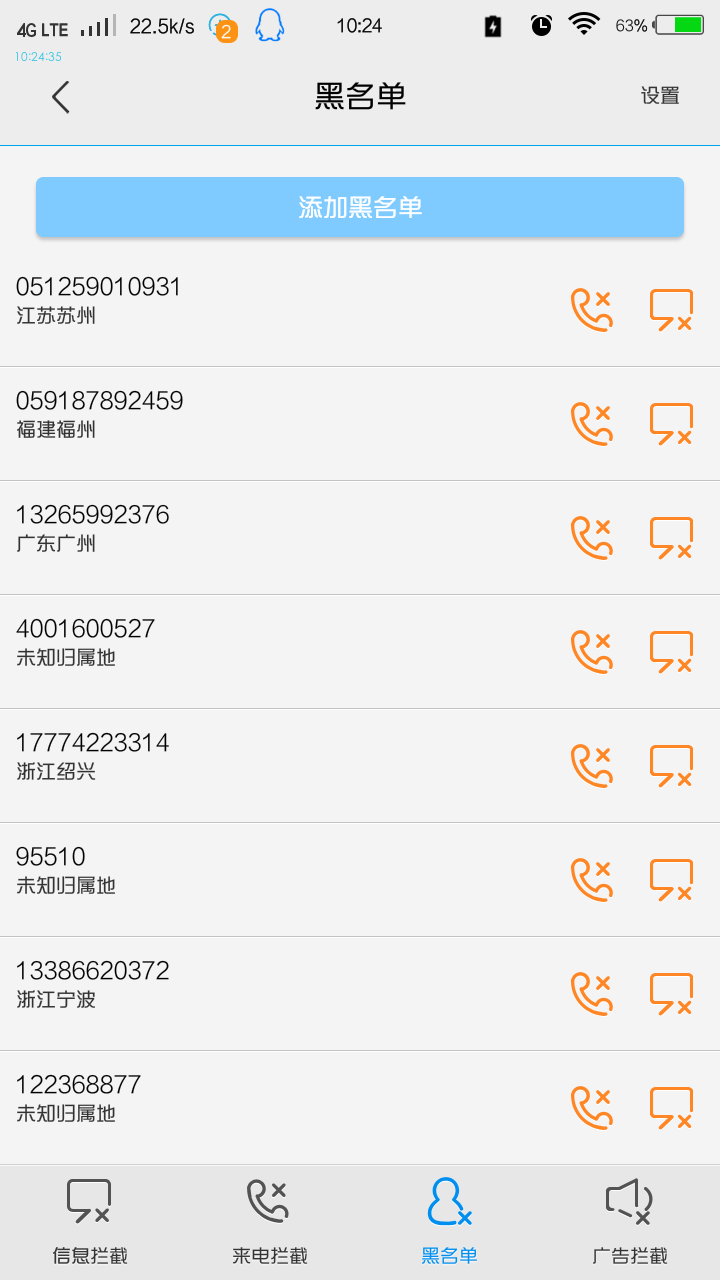Block calls from 4001600527
This screenshot has width=720, height=1280.
tap(591, 651)
